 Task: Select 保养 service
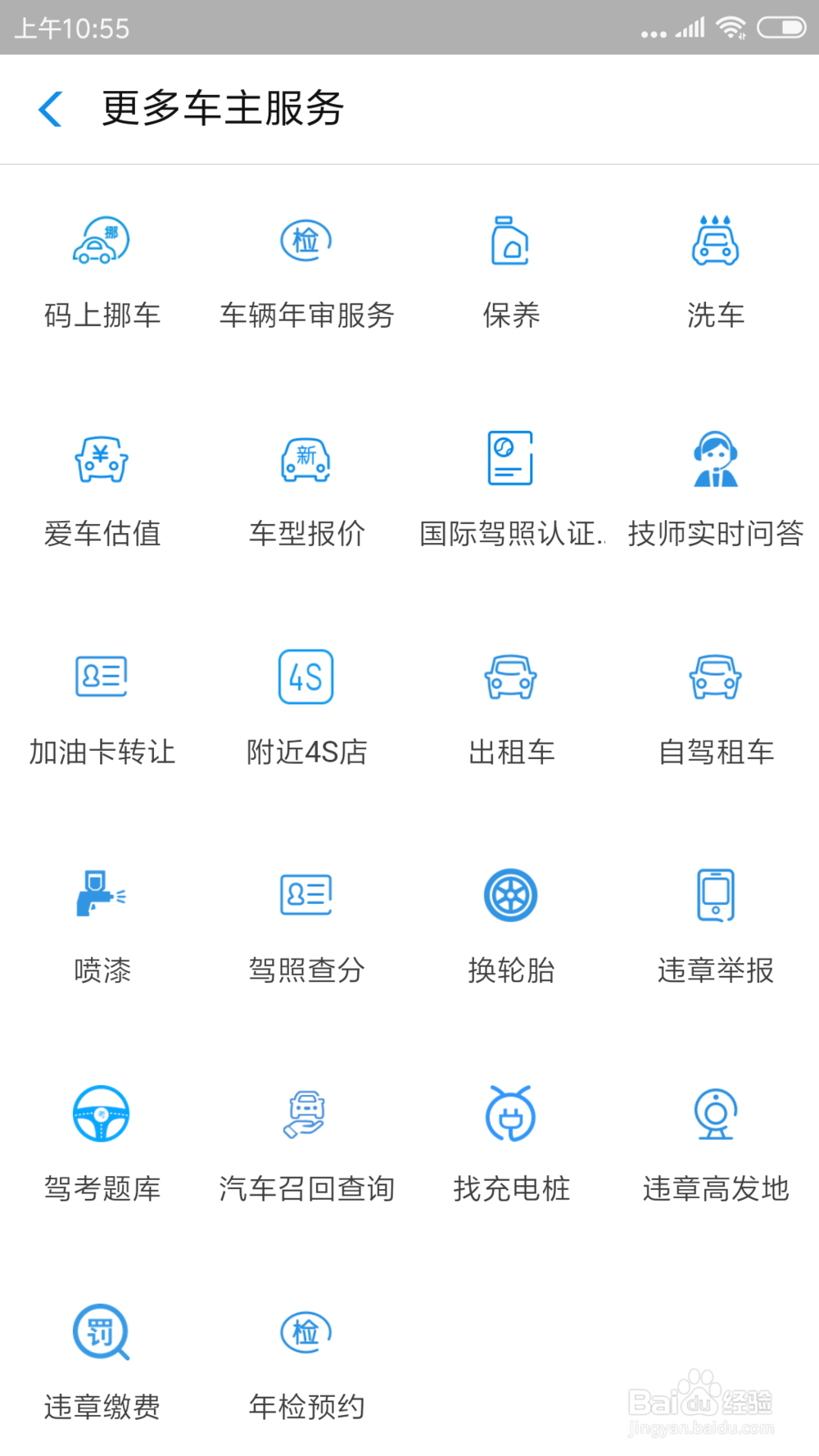(511, 270)
